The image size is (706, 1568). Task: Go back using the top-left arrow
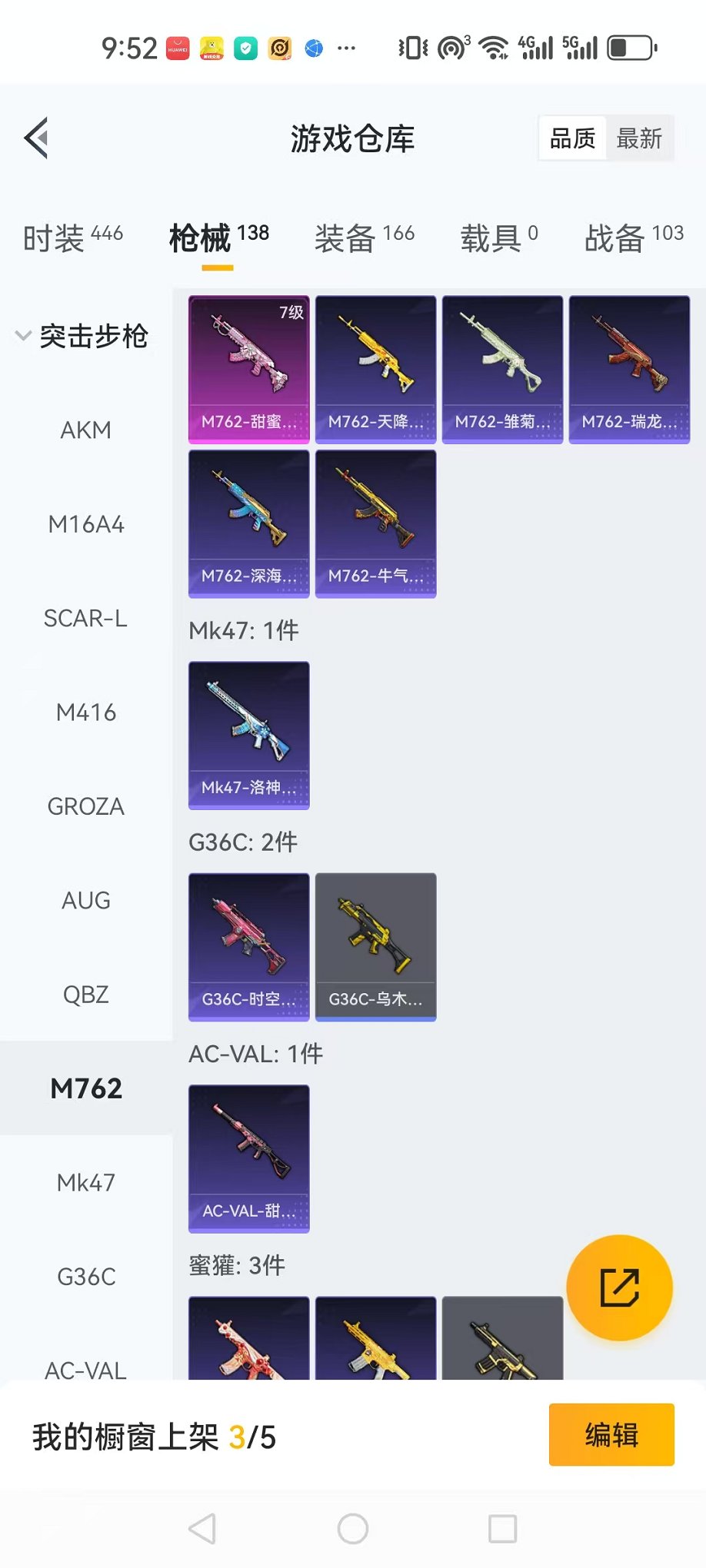(x=37, y=138)
